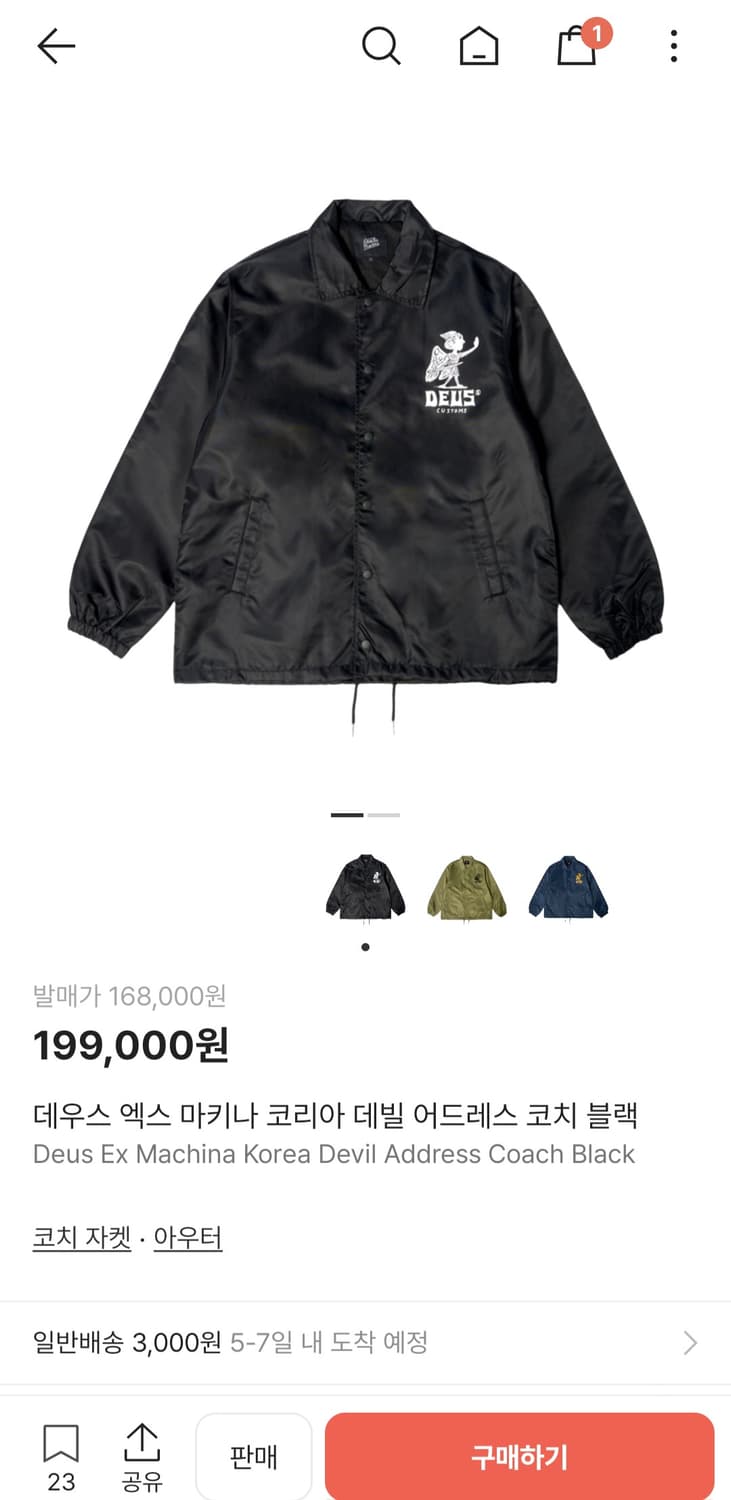Viewport: 731px width, 1500px height.
Task: Tap the main jacket product image
Action: (365, 450)
